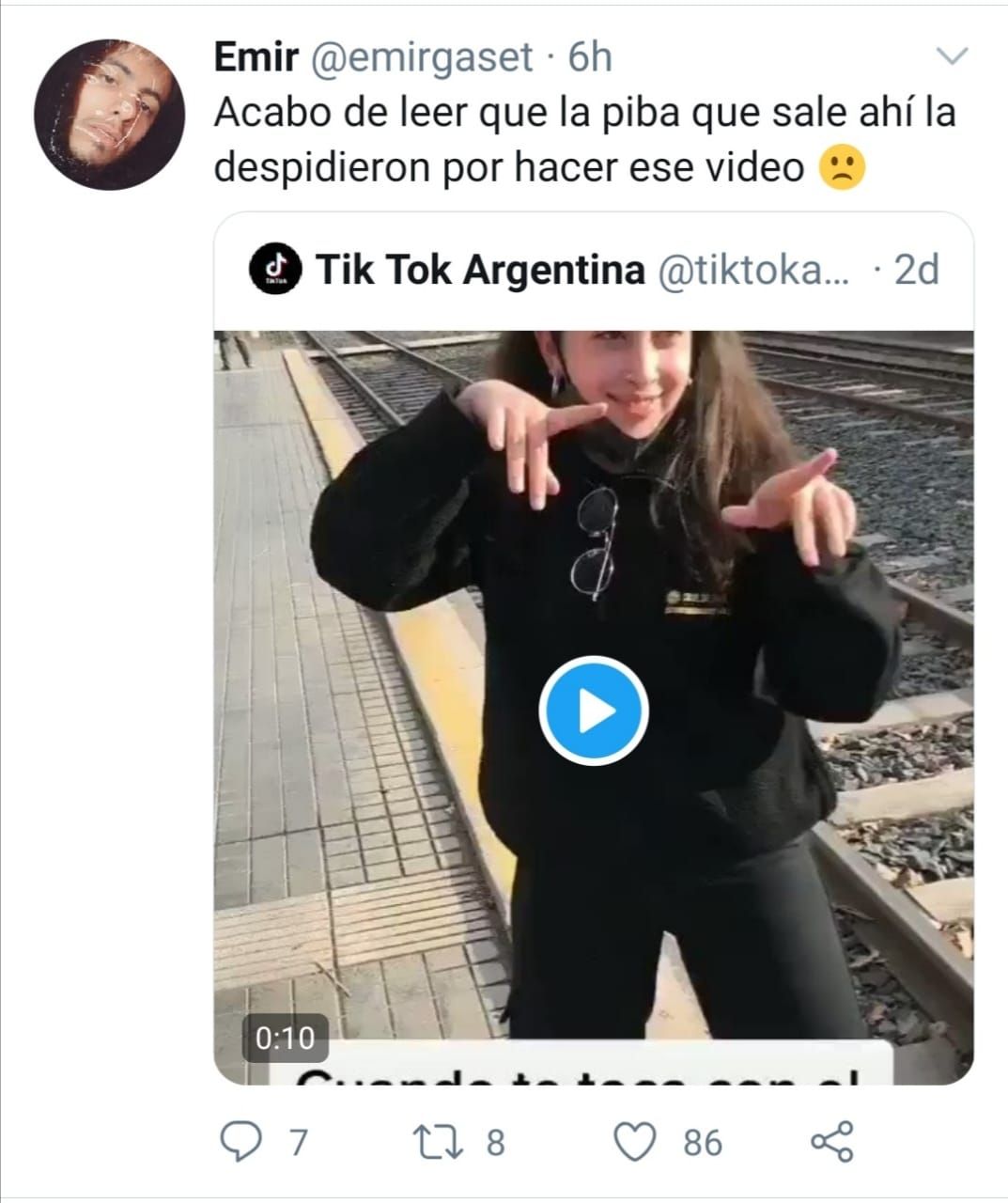1008x1203 pixels.
Task: Open the @emirgaset handle
Action: point(421,58)
